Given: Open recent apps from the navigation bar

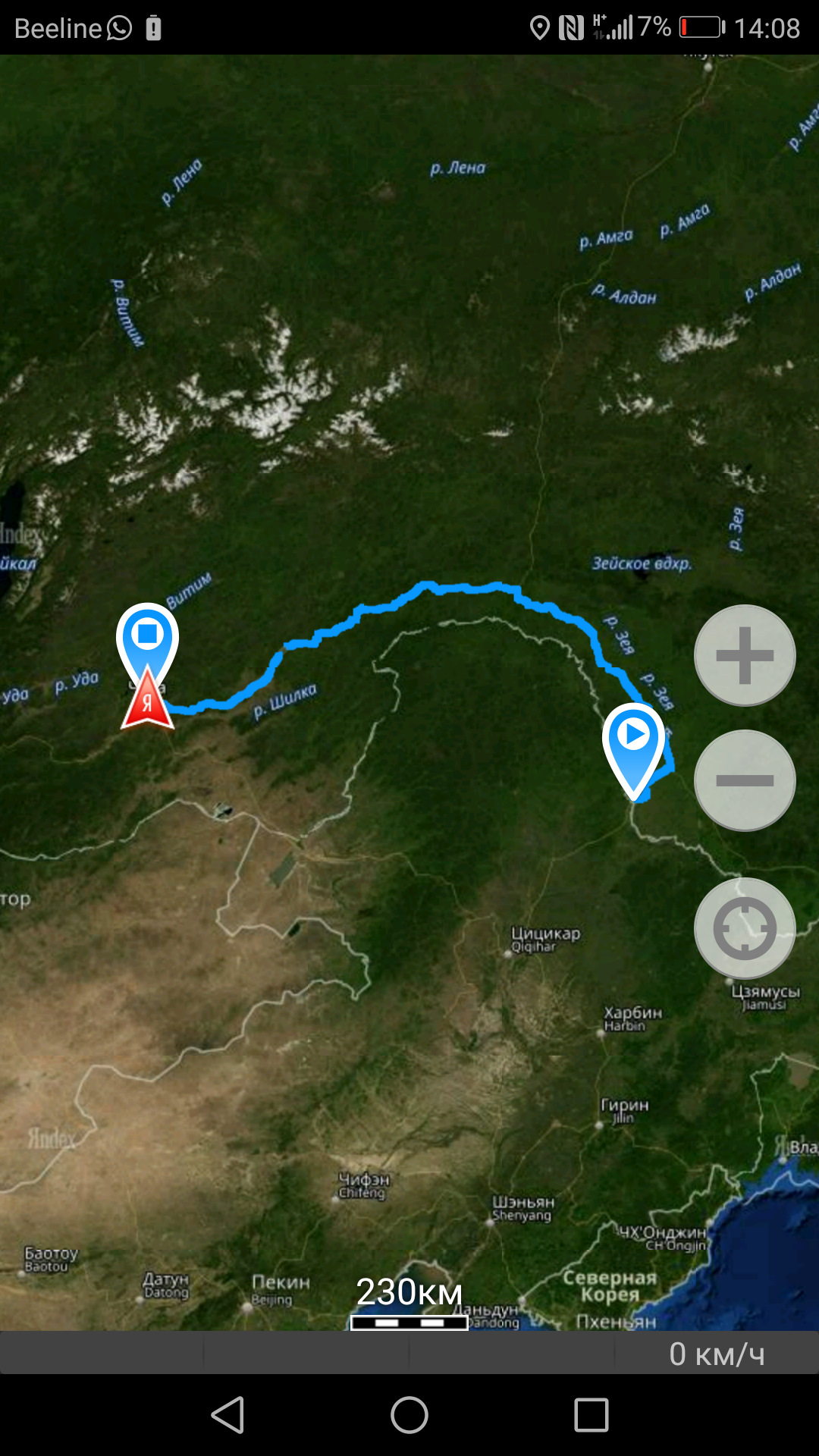Looking at the screenshot, I should point(591,1415).
